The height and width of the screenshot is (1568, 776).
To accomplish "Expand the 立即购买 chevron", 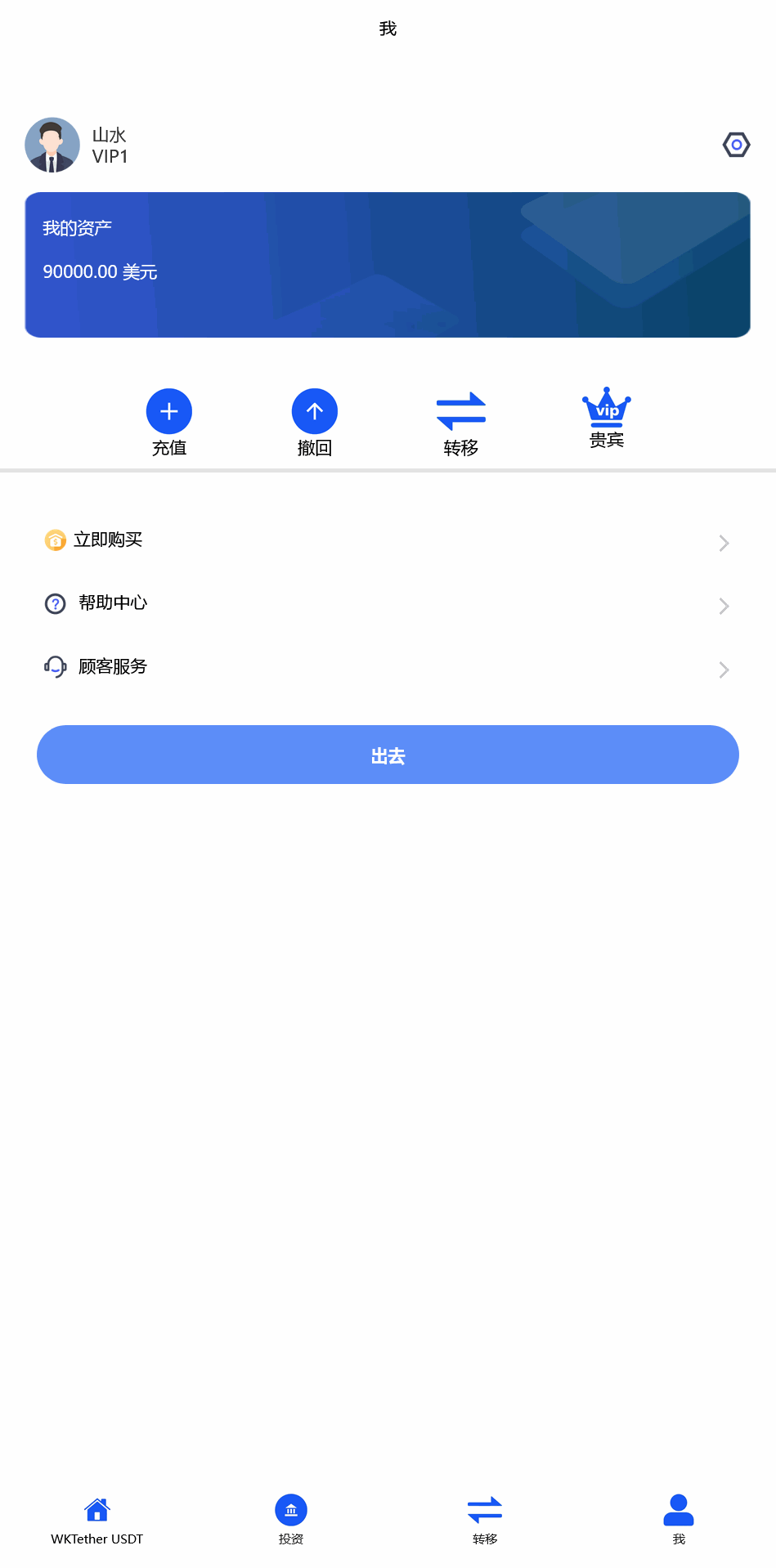I will pos(724,543).
